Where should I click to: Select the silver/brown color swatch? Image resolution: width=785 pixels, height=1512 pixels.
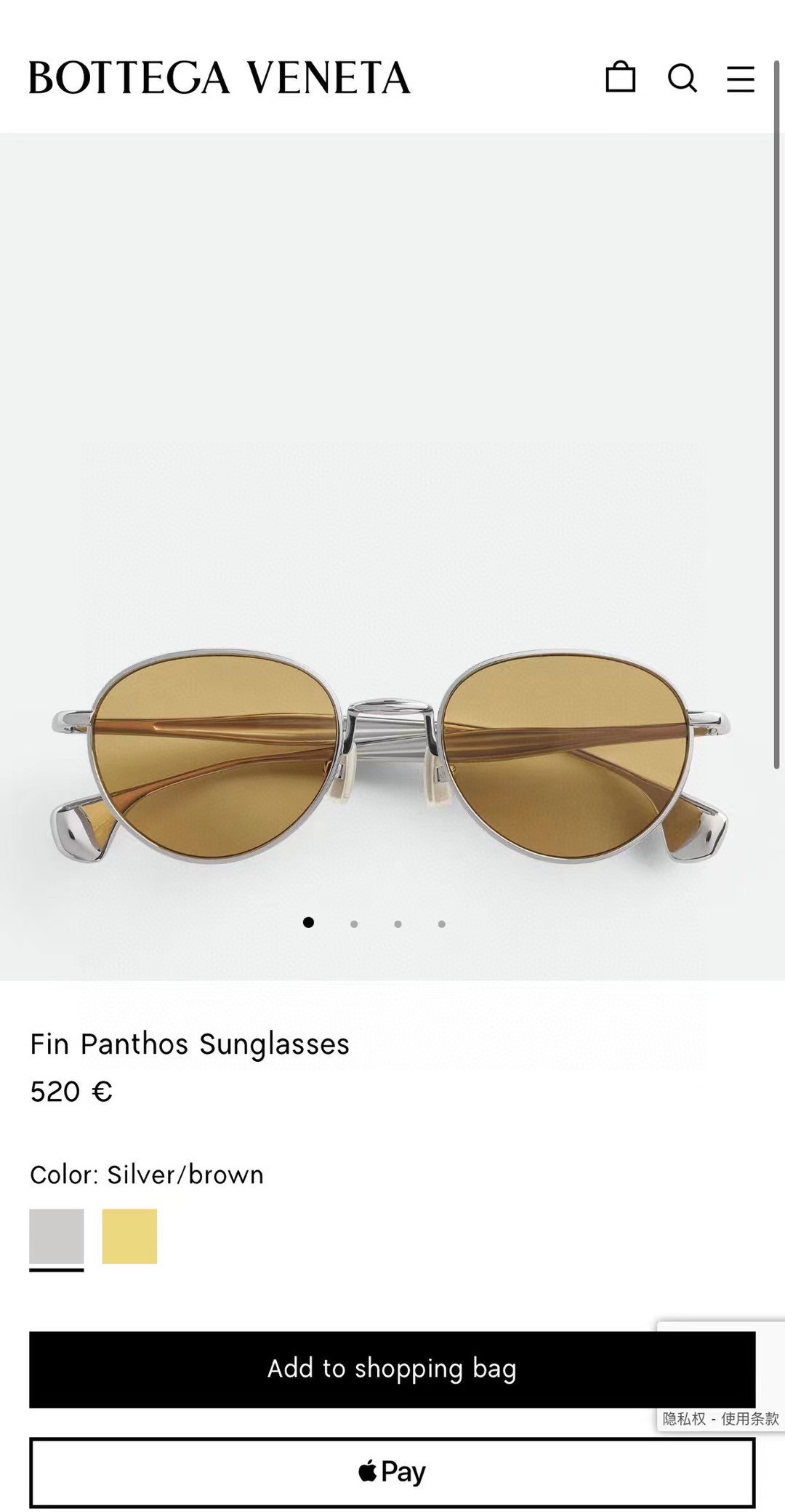pyautogui.click(x=57, y=1236)
